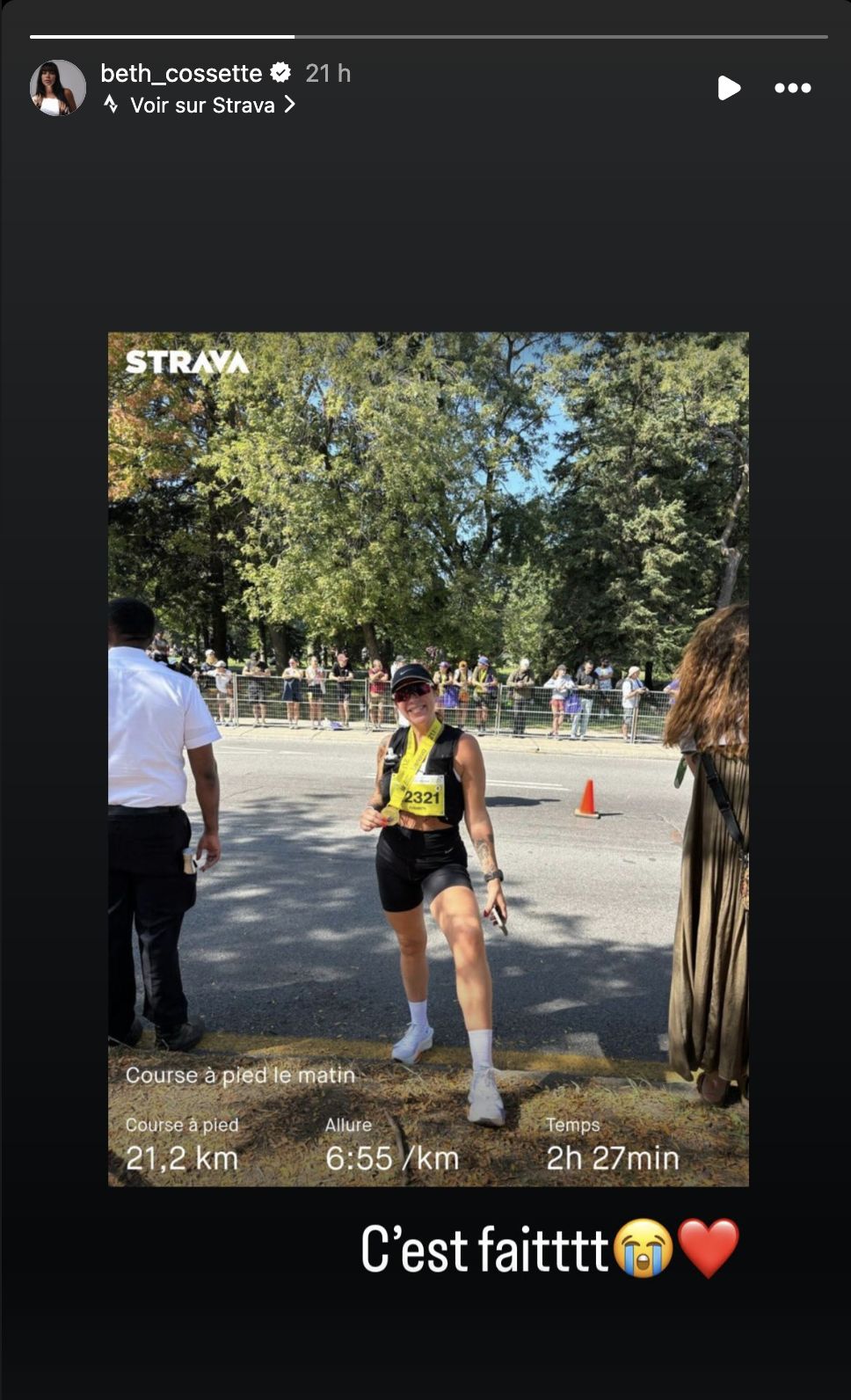
Task: Open the three-dot overflow menu
Action: [792, 88]
